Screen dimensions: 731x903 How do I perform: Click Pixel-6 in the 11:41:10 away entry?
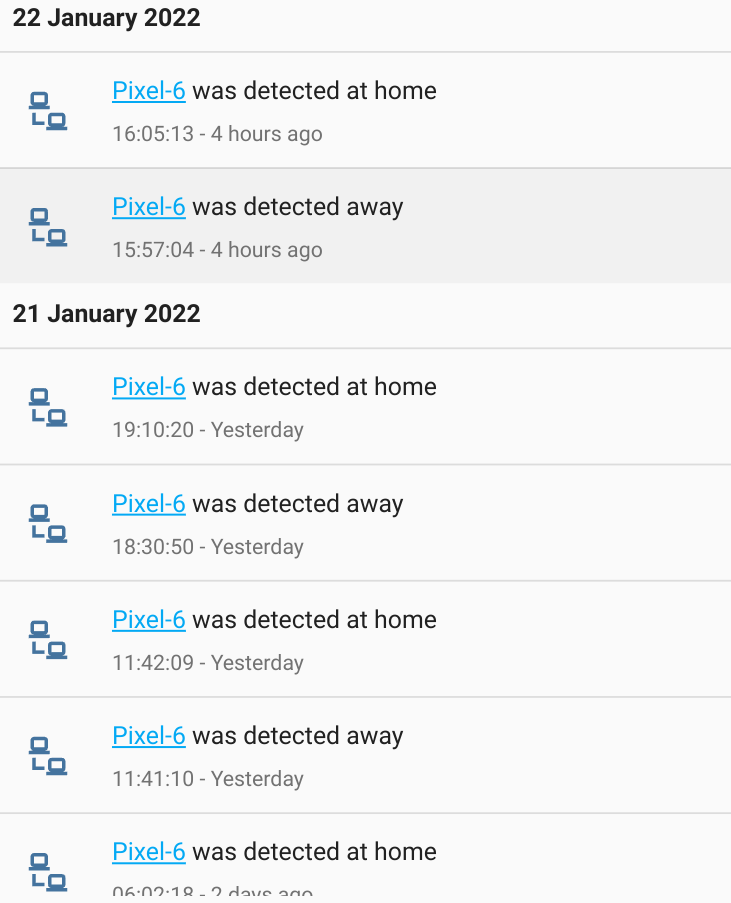(x=148, y=735)
